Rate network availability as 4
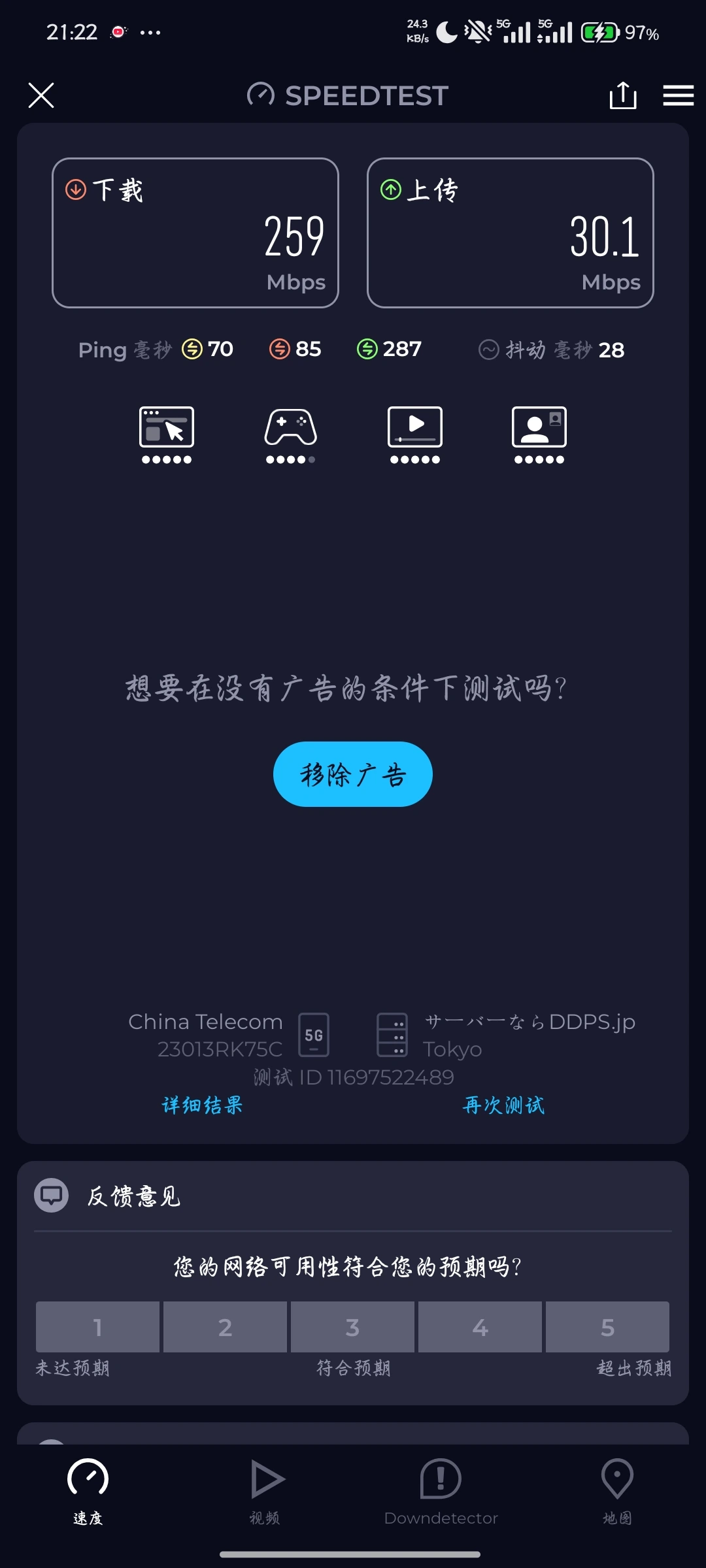706x1568 pixels. [480, 1327]
